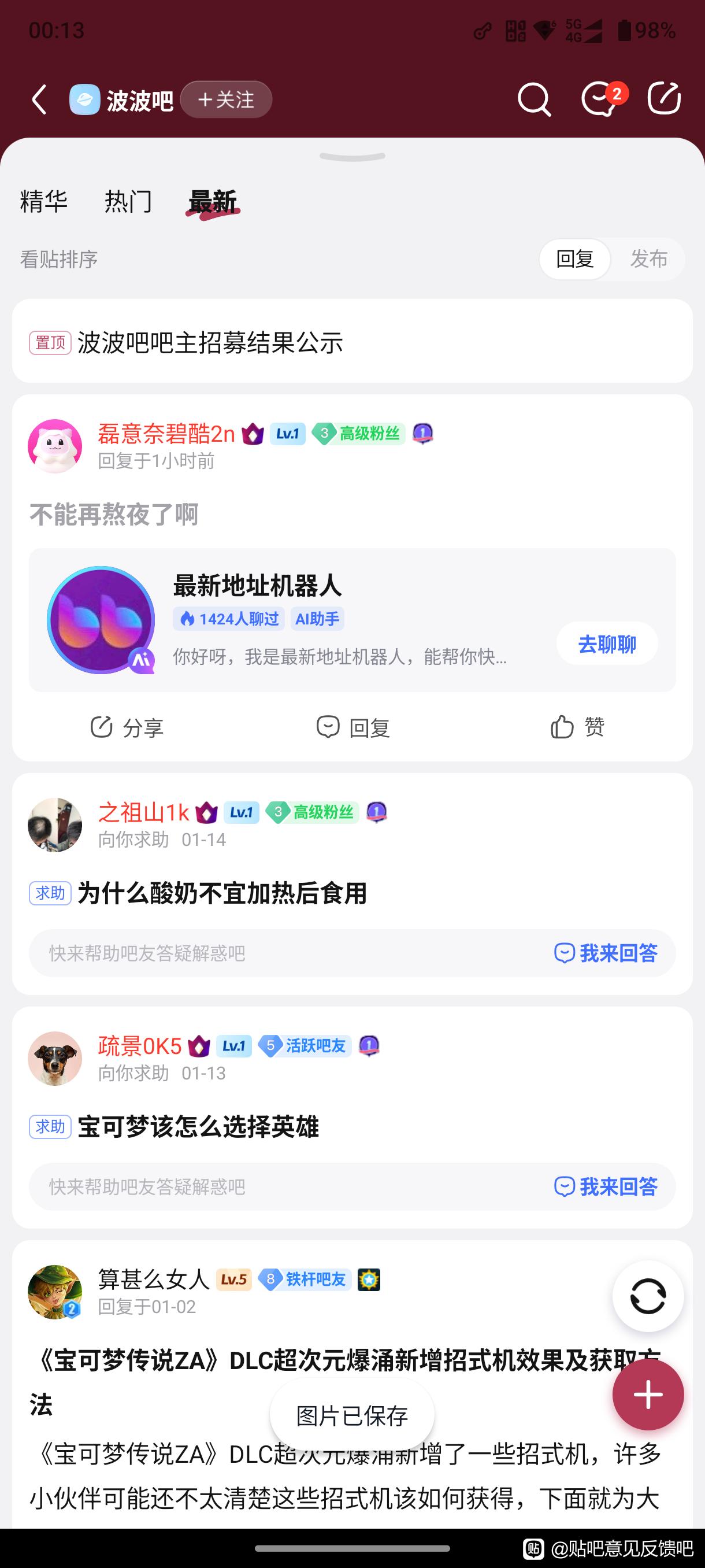Refresh the feed with the circular arrows button
This screenshot has height=1568, width=705.
point(648,1296)
